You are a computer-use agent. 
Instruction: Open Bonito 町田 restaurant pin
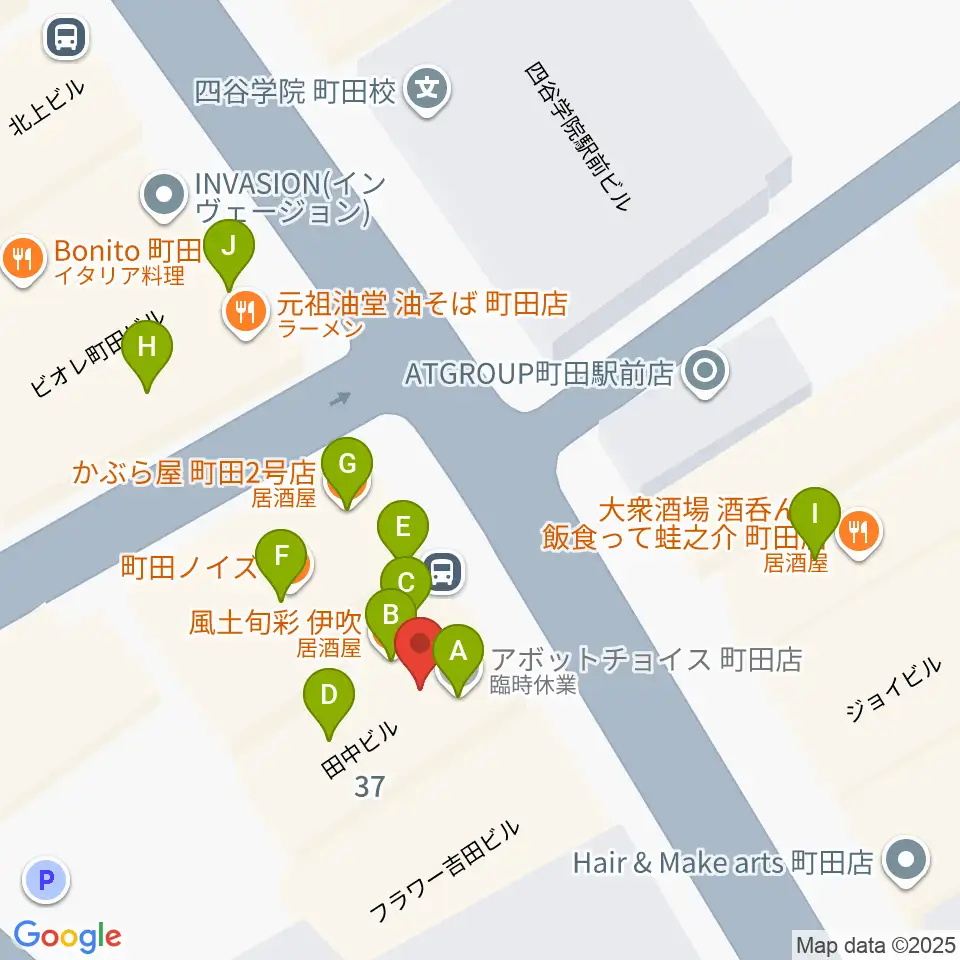[23, 260]
